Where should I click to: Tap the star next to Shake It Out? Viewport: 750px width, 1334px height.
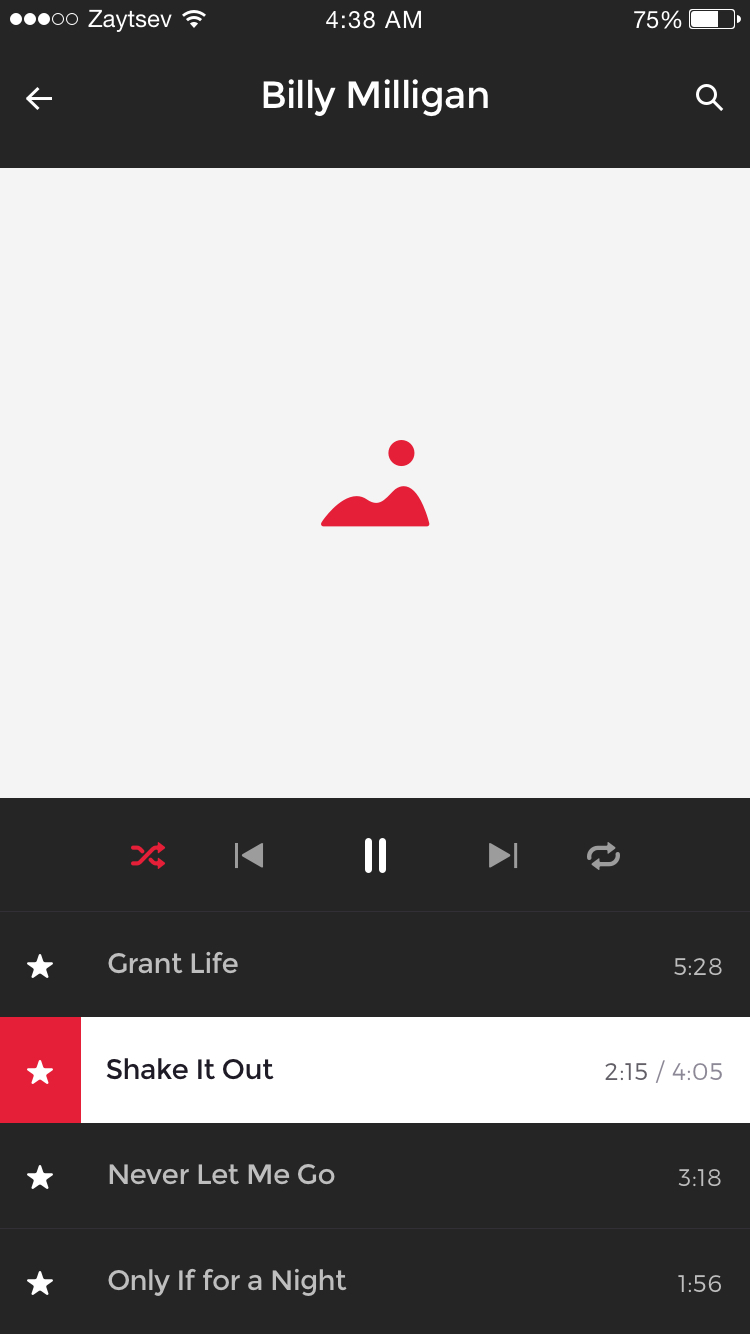40,1072
